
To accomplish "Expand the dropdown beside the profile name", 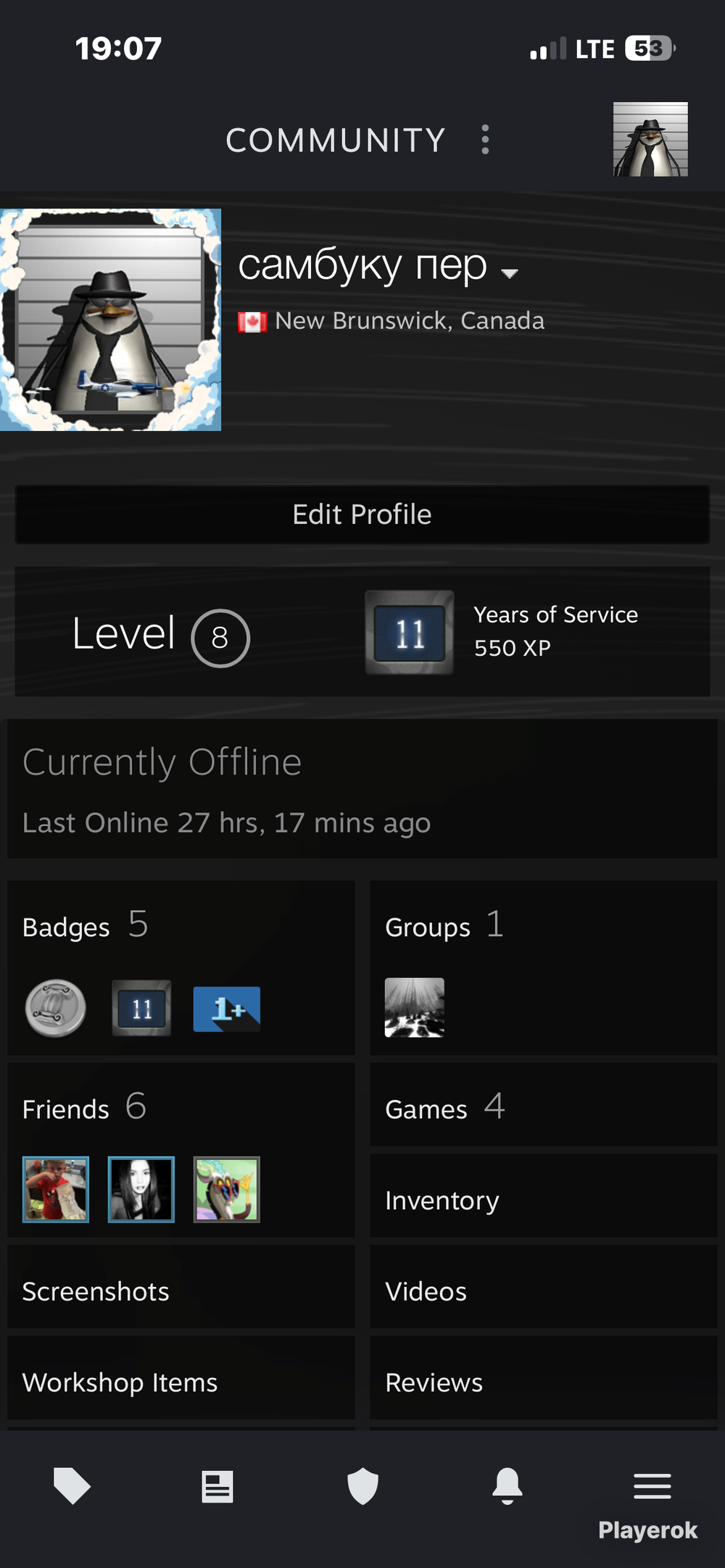I will coord(510,273).
